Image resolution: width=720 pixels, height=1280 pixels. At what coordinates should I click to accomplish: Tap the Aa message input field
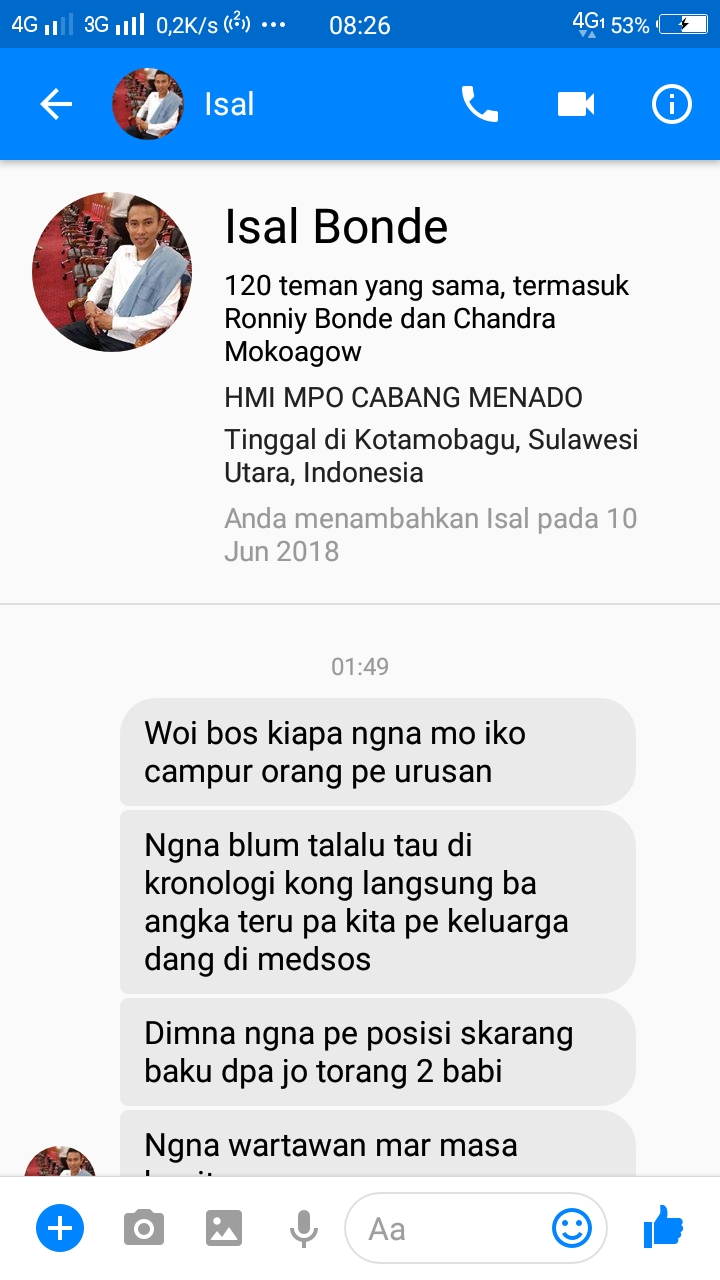click(x=450, y=1228)
